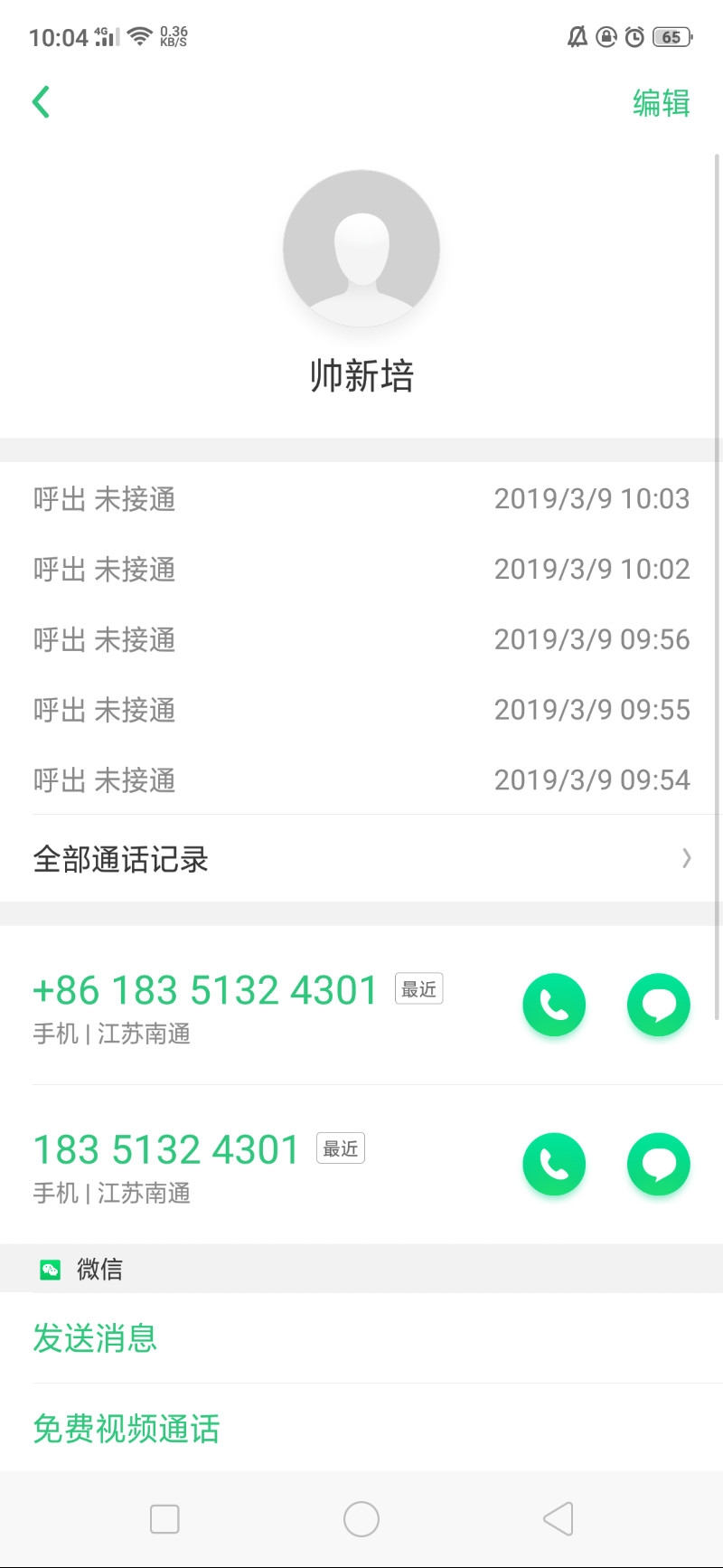Viewport: 723px width, 1568px height.
Task: Tap the alarm clock icon in status bar
Action: point(633,37)
